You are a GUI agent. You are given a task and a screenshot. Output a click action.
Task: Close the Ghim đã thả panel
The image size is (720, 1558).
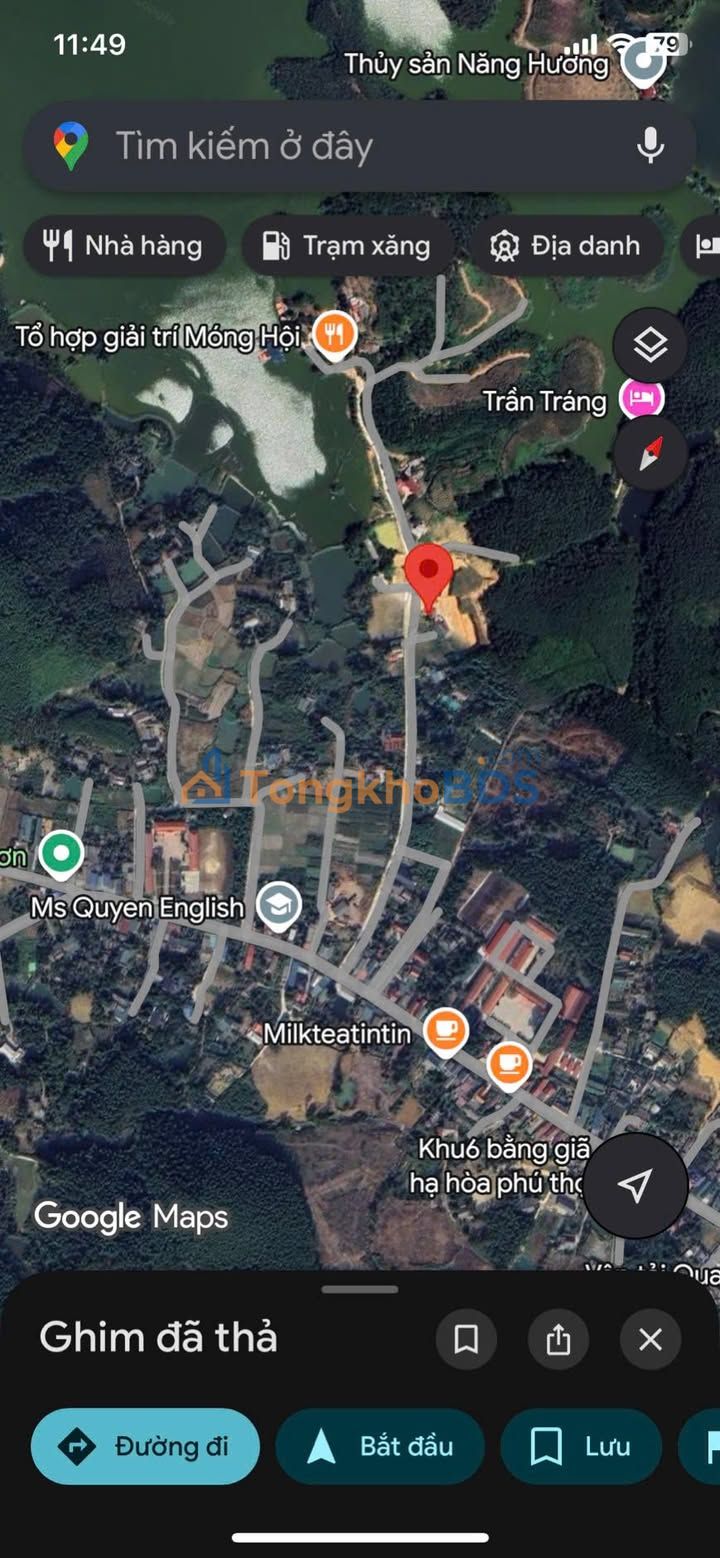click(650, 1339)
